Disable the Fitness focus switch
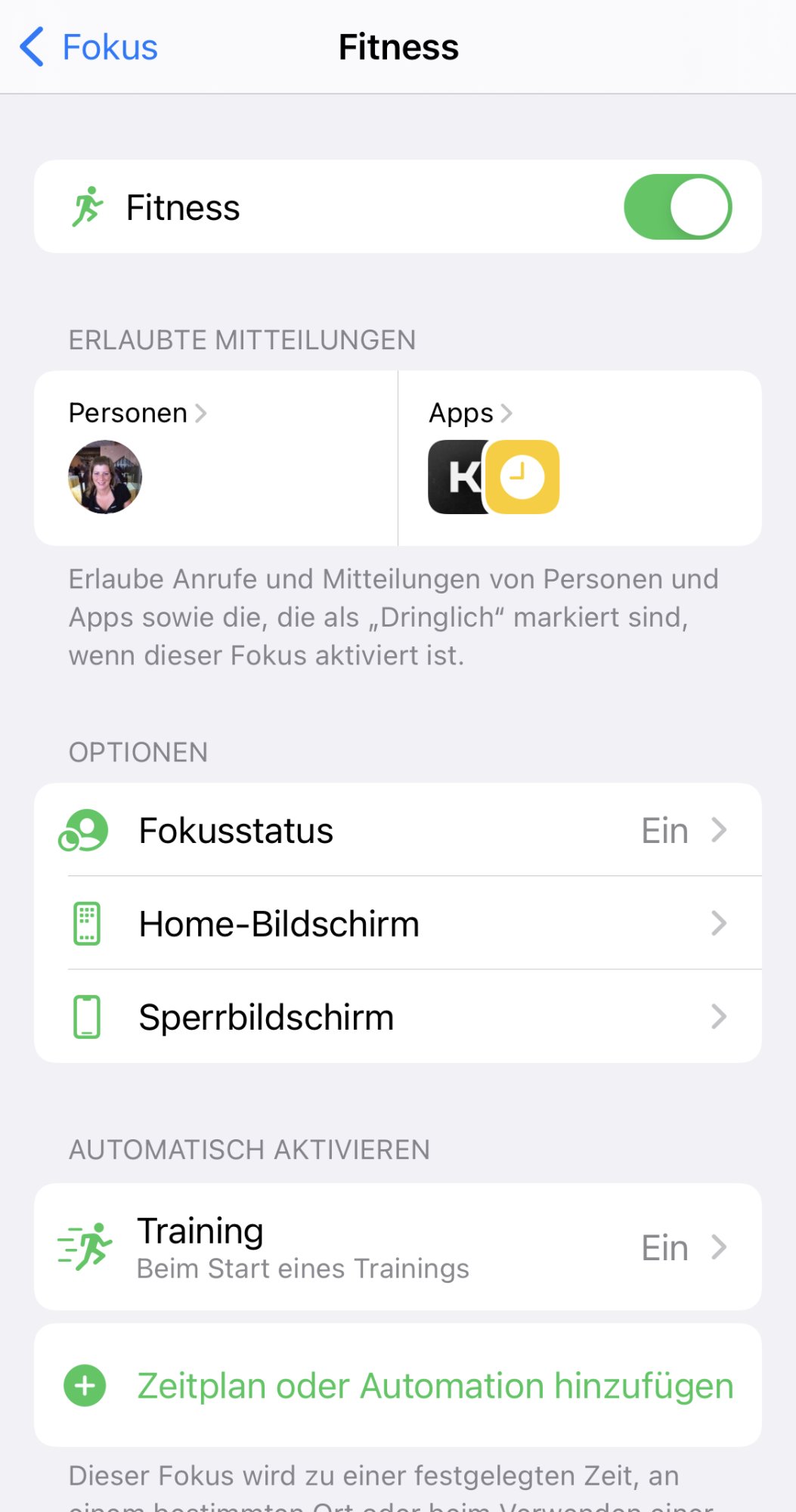The width and height of the screenshot is (796, 1512). tap(677, 207)
